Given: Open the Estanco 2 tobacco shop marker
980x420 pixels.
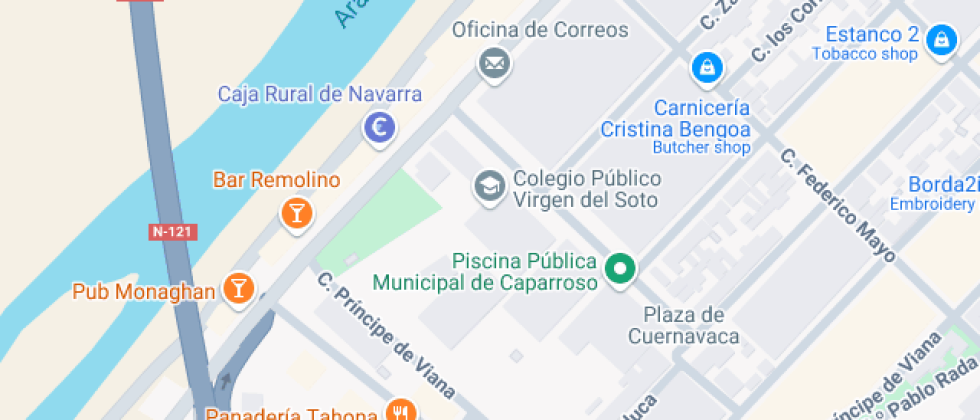Looking at the screenshot, I should click(x=941, y=41).
